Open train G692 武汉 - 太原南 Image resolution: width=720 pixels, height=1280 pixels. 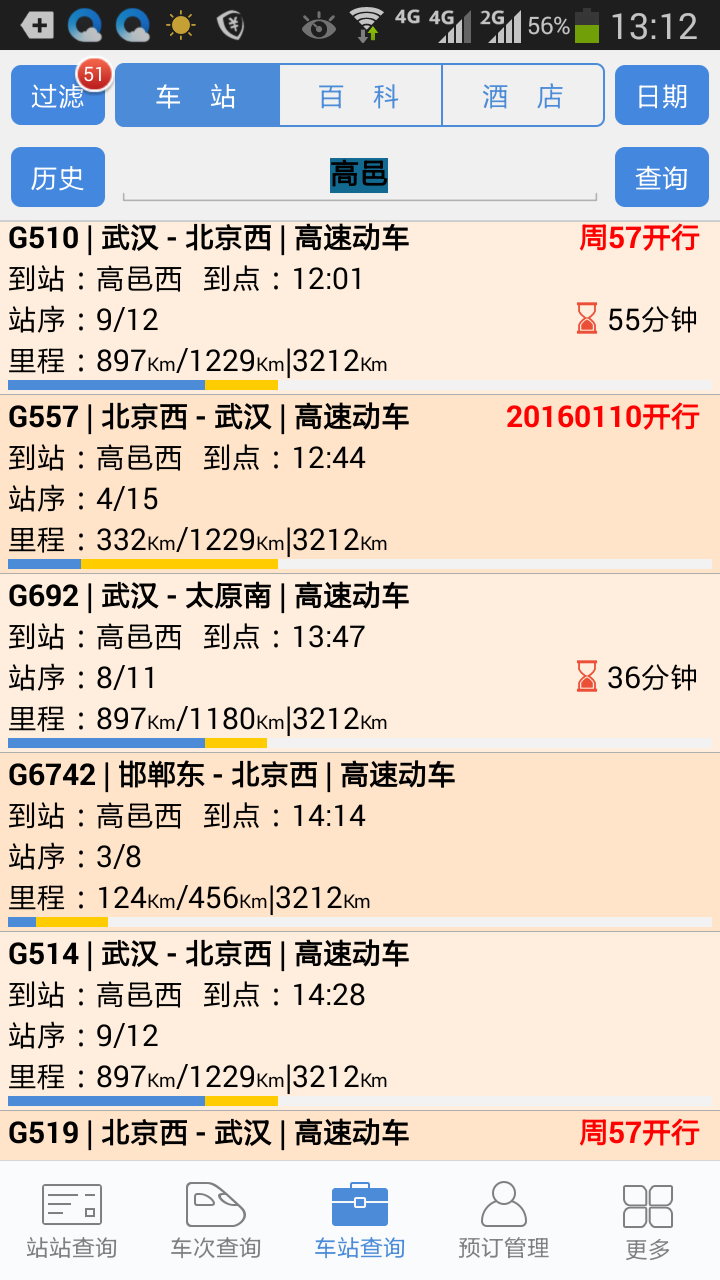[360, 663]
